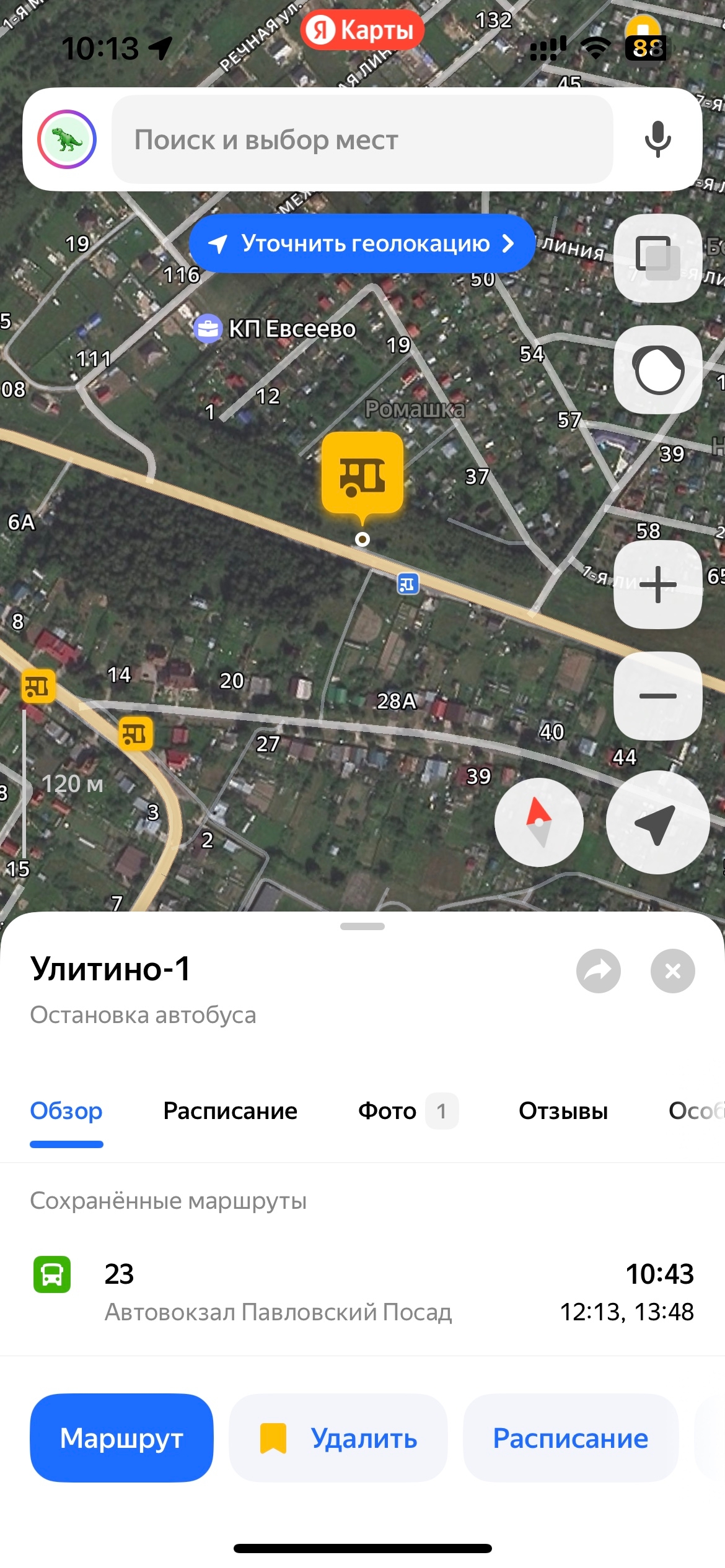Image resolution: width=725 pixels, height=1568 pixels.
Task: Tap Уточнить геолокацию button
Action: (362, 243)
